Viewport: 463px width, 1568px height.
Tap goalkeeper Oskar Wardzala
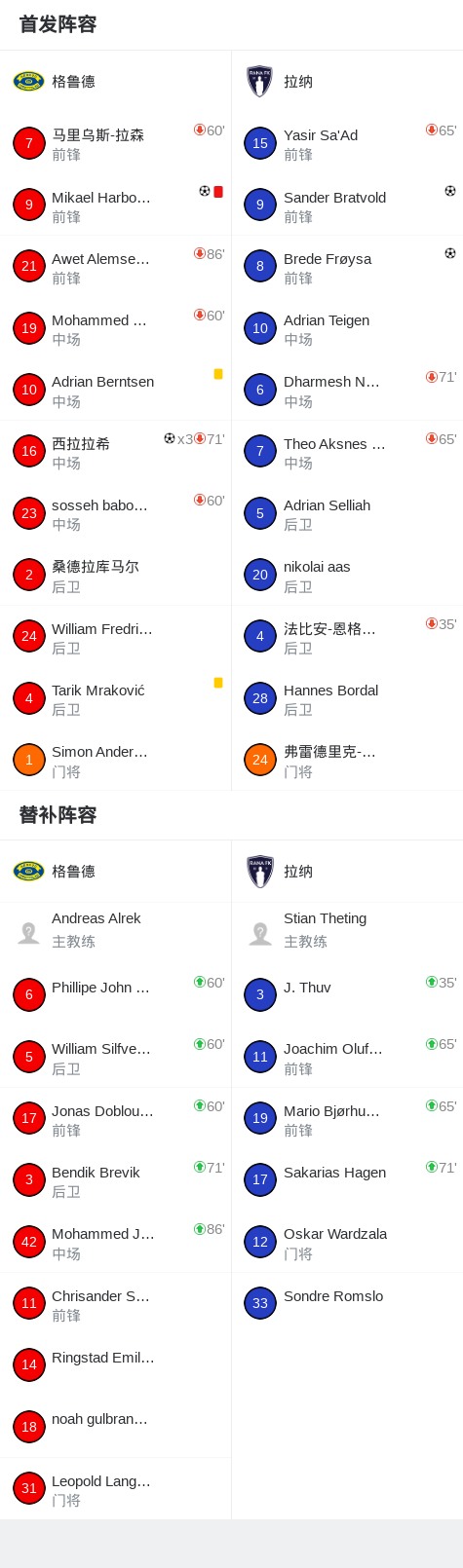(347, 1242)
